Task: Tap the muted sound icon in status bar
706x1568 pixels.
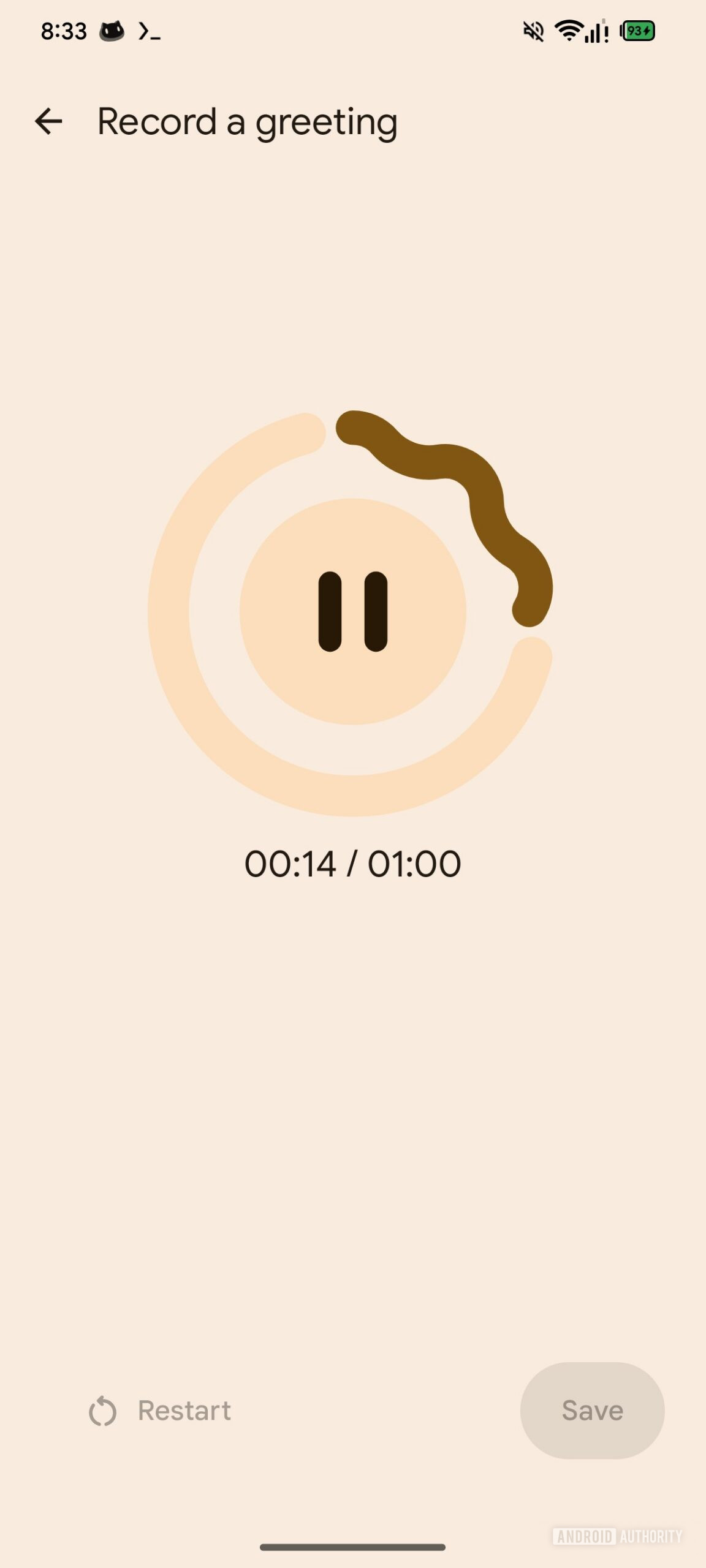Action: pyautogui.click(x=533, y=31)
